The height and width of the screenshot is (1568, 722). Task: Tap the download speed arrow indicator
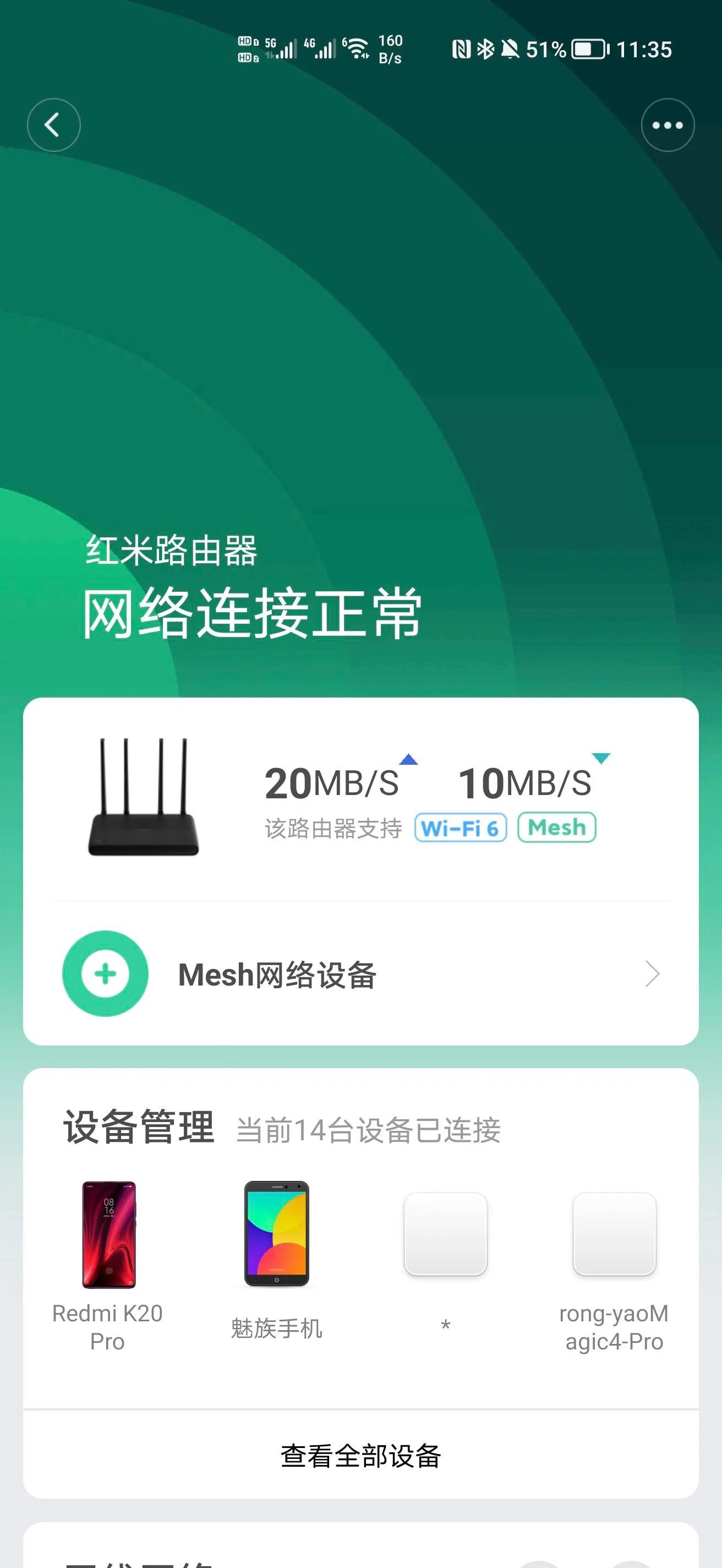point(601,760)
